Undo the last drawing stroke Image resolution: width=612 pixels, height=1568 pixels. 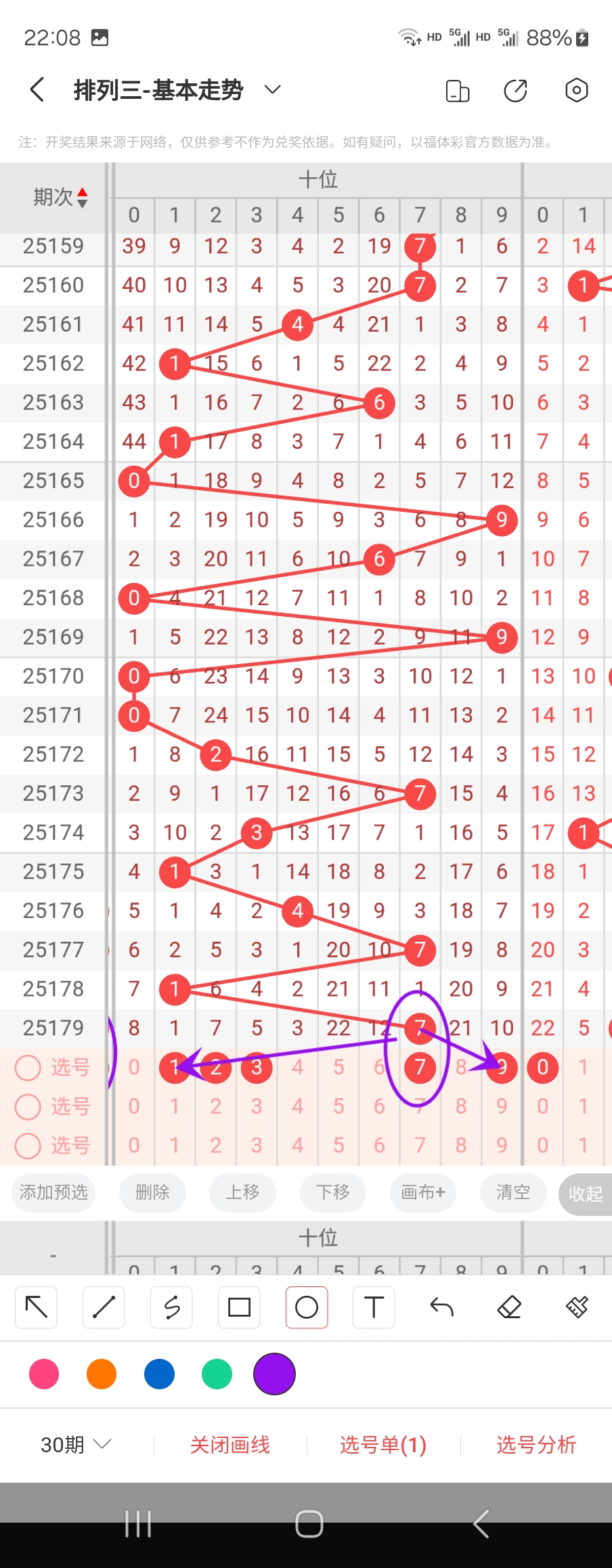[x=441, y=1307]
